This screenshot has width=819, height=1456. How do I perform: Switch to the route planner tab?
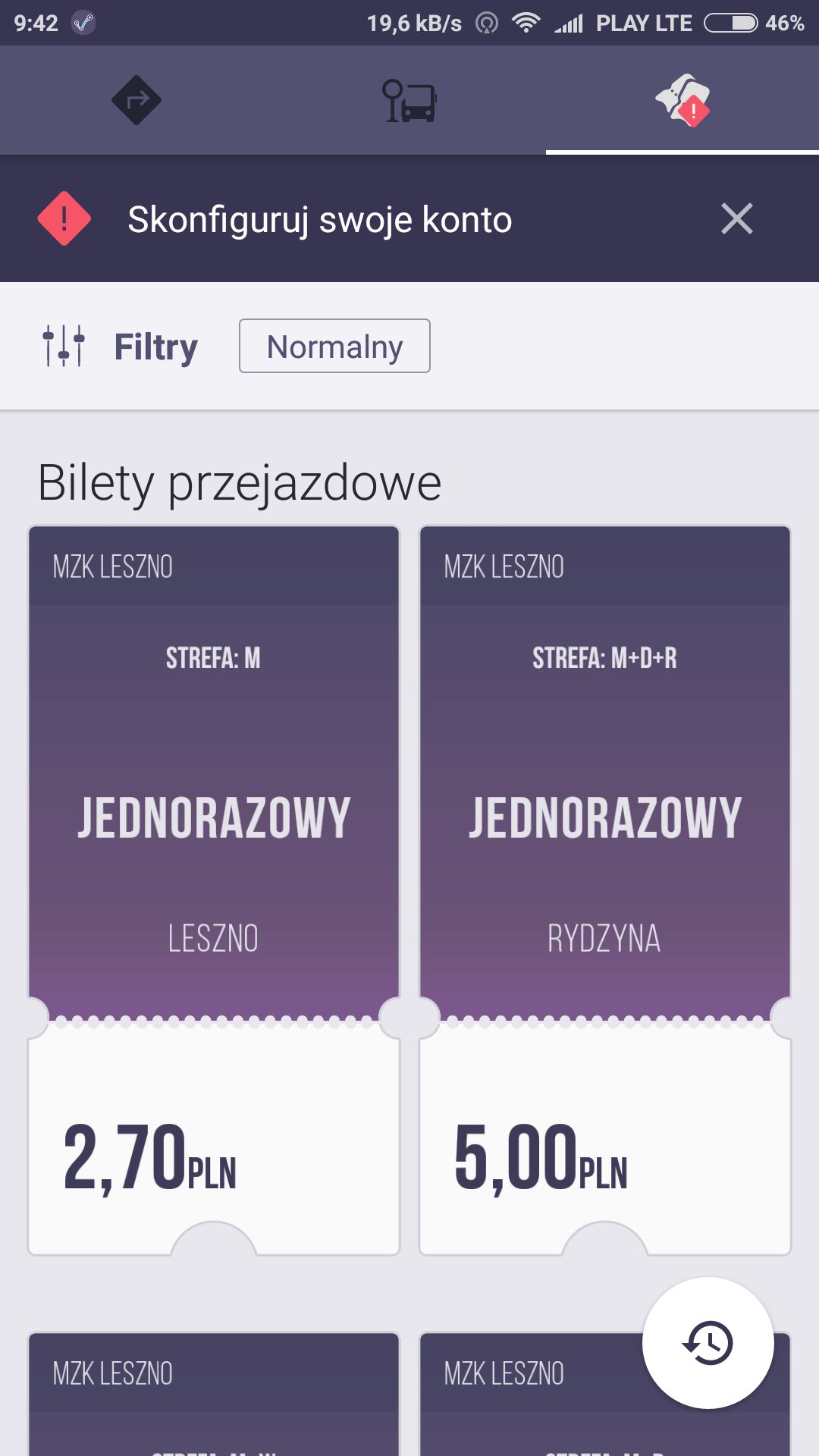point(136,100)
